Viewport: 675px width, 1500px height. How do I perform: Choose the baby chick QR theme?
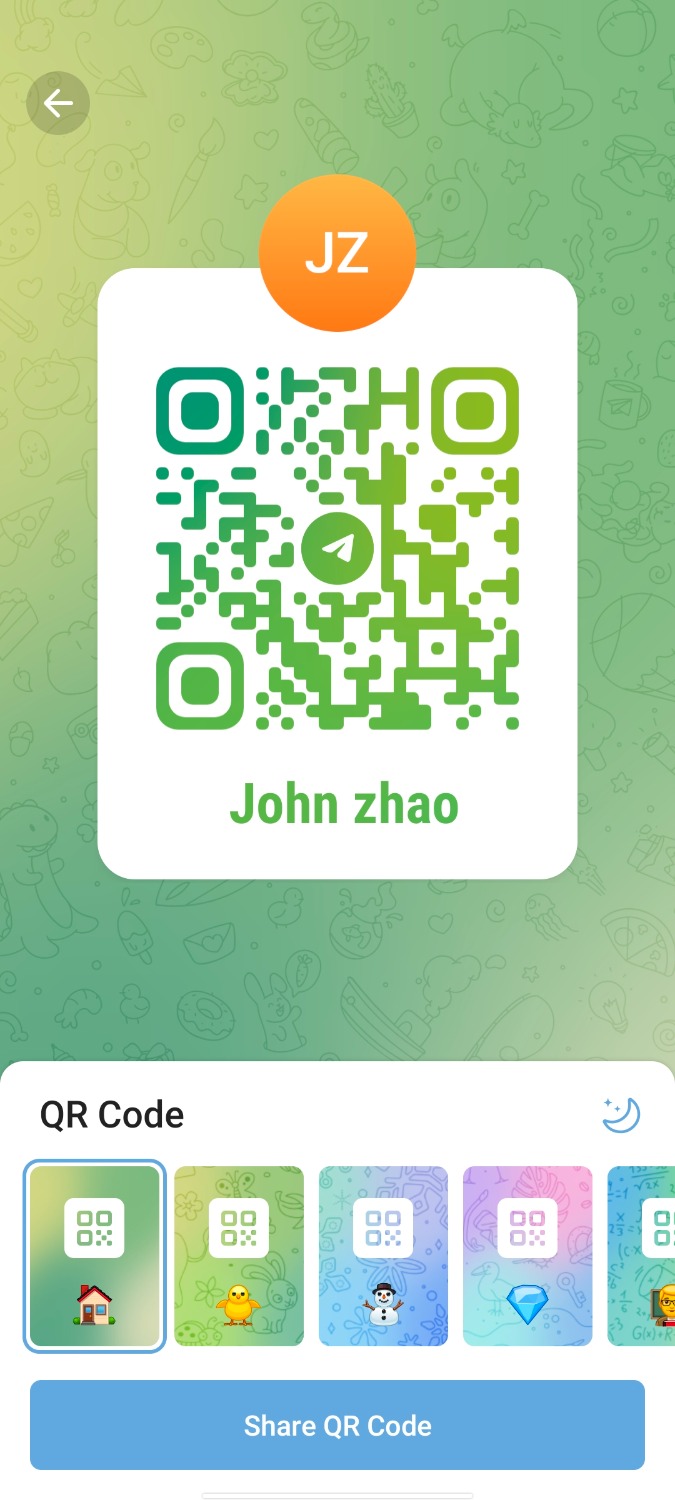coord(239,1257)
